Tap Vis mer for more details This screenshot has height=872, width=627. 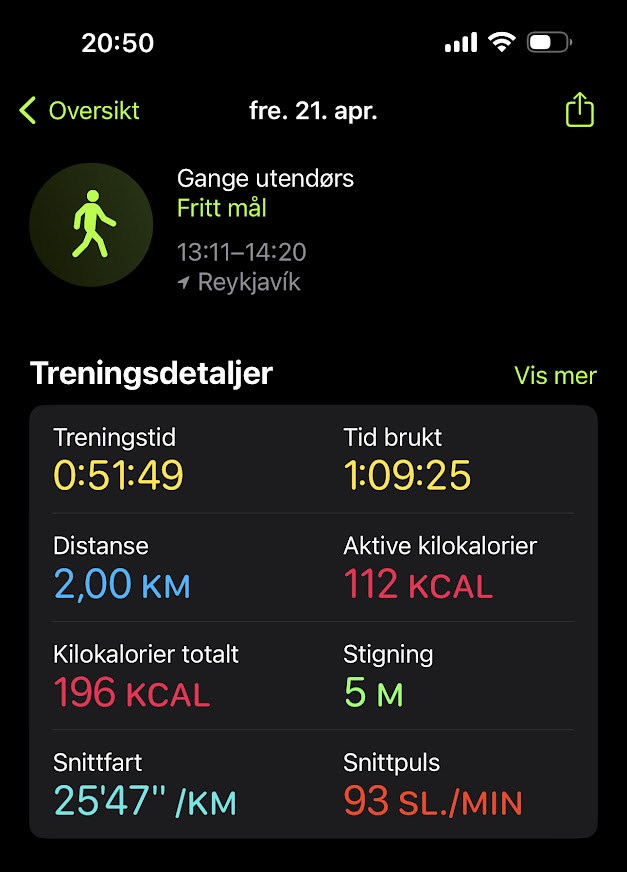pos(555,375)
